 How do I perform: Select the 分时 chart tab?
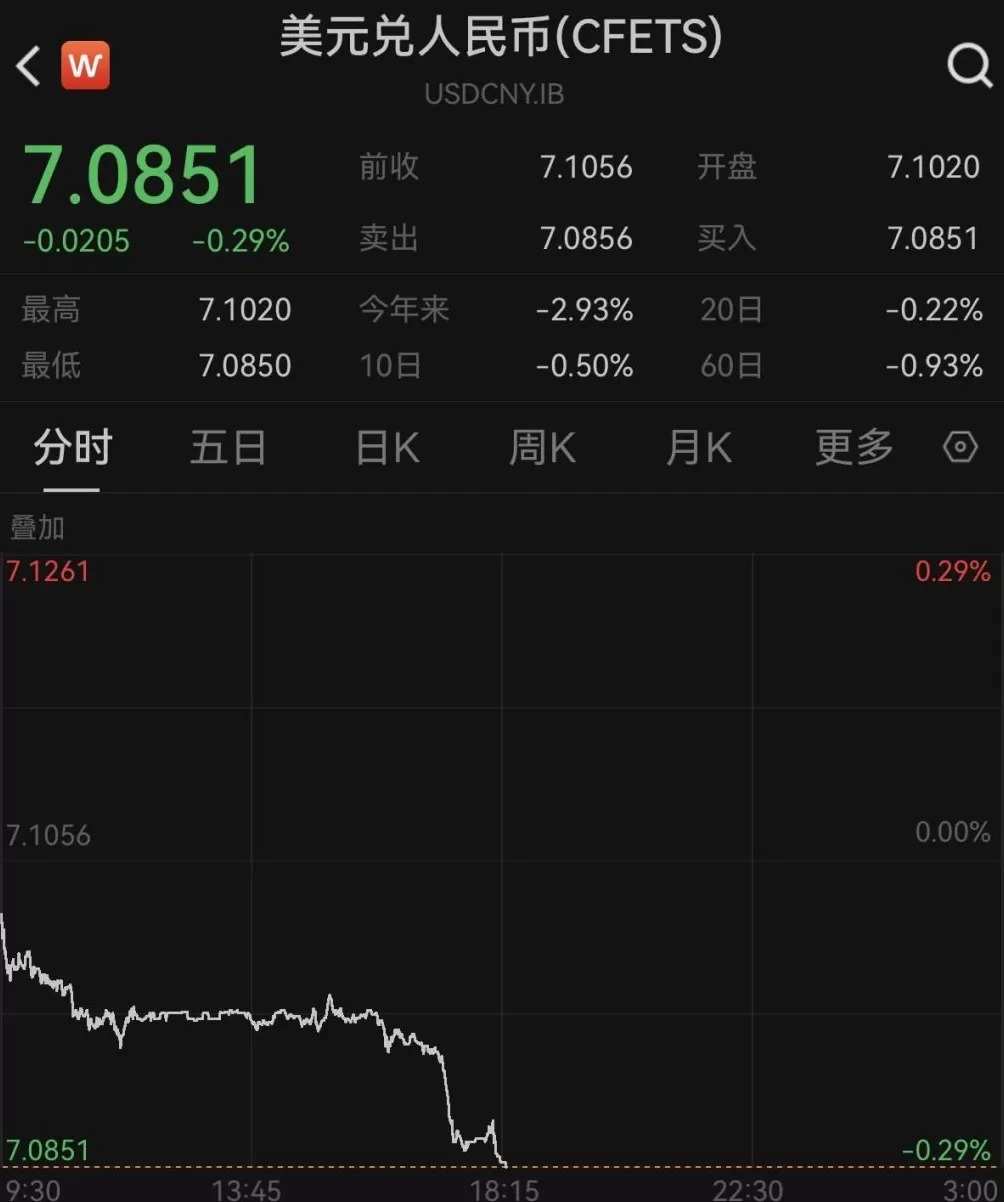click(72, 448)
